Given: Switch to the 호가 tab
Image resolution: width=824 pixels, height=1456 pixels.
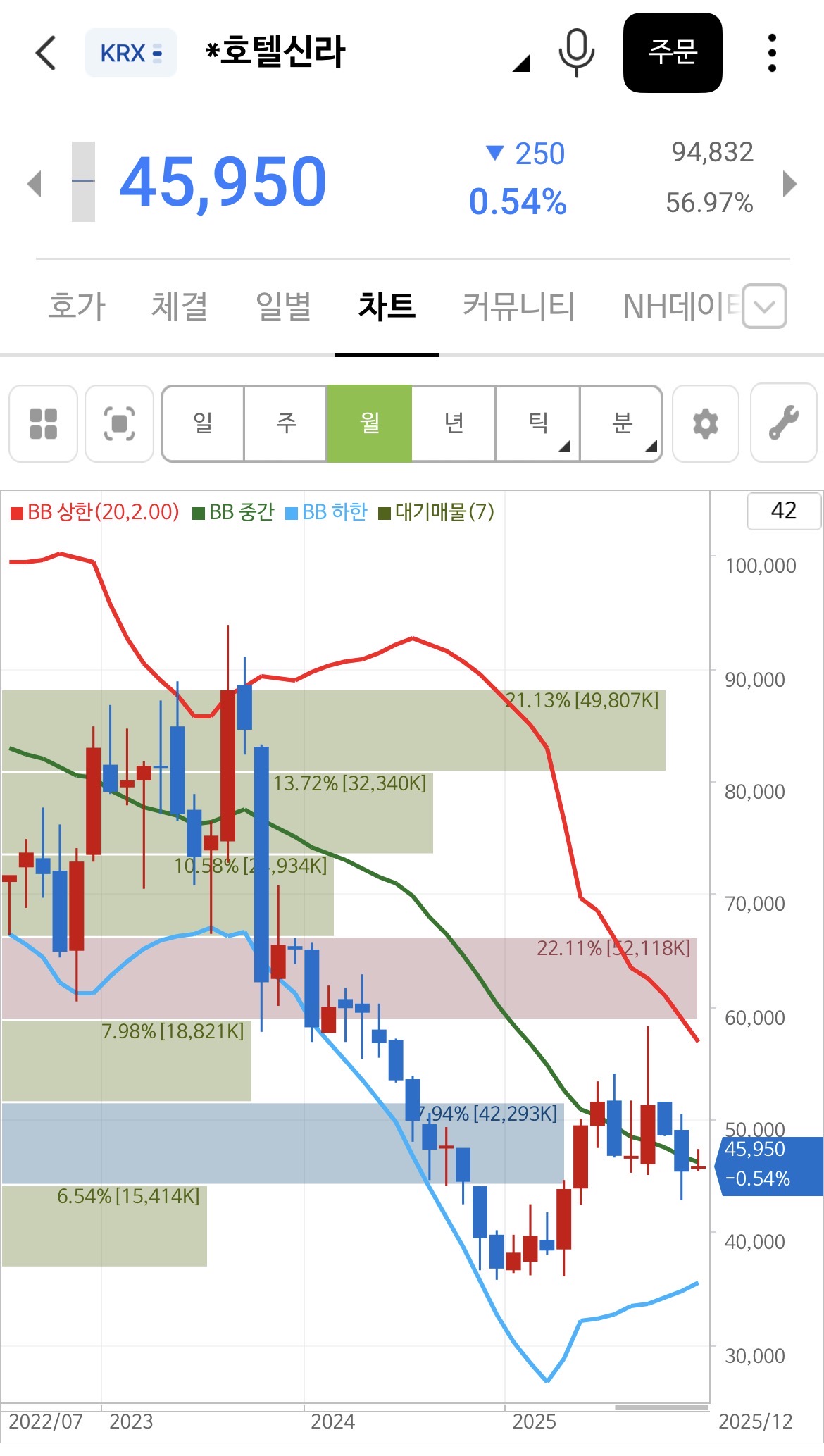Looking at the screenshot, I should point(77,306).
